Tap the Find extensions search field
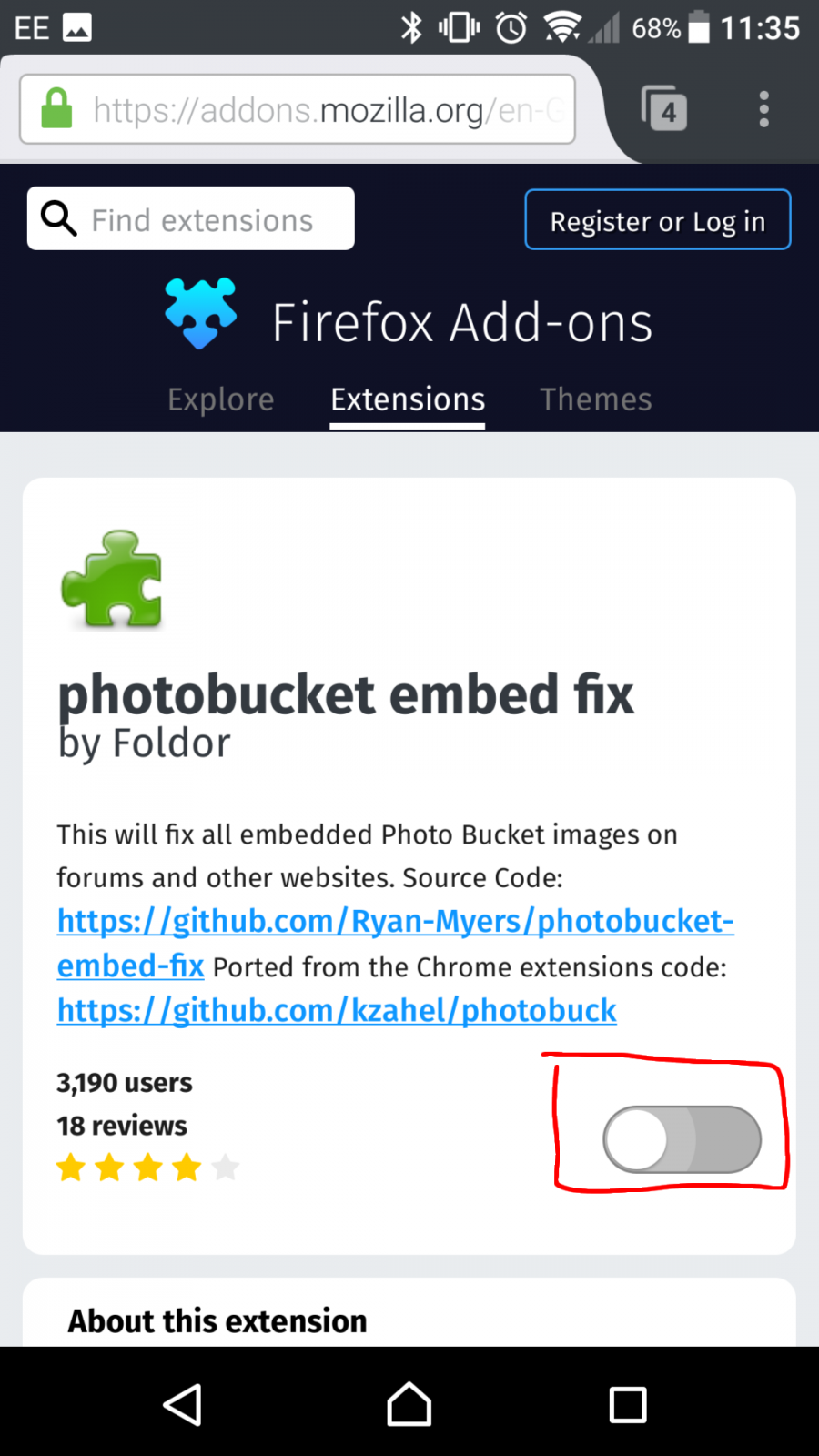Screen dimensions: 819x1456 [x=191, y=218]
